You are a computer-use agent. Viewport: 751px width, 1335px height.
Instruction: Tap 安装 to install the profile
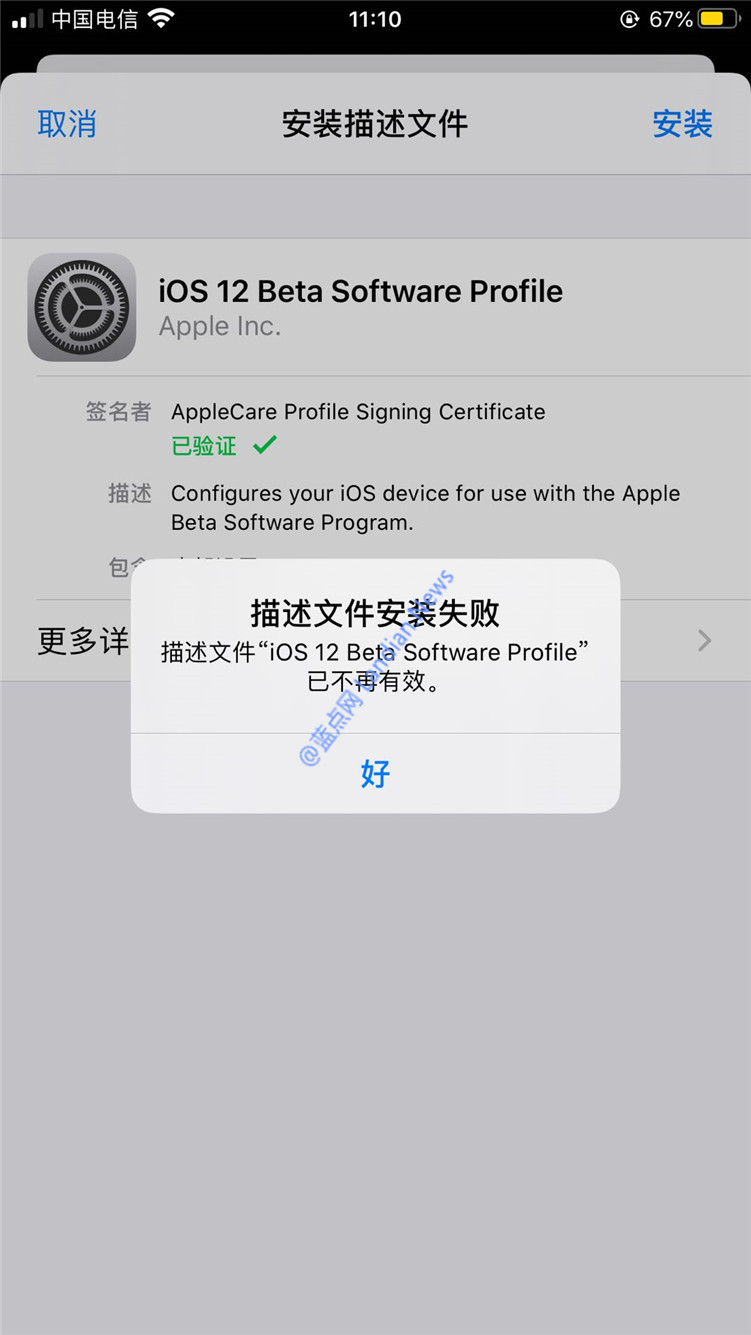click(682, 124)
